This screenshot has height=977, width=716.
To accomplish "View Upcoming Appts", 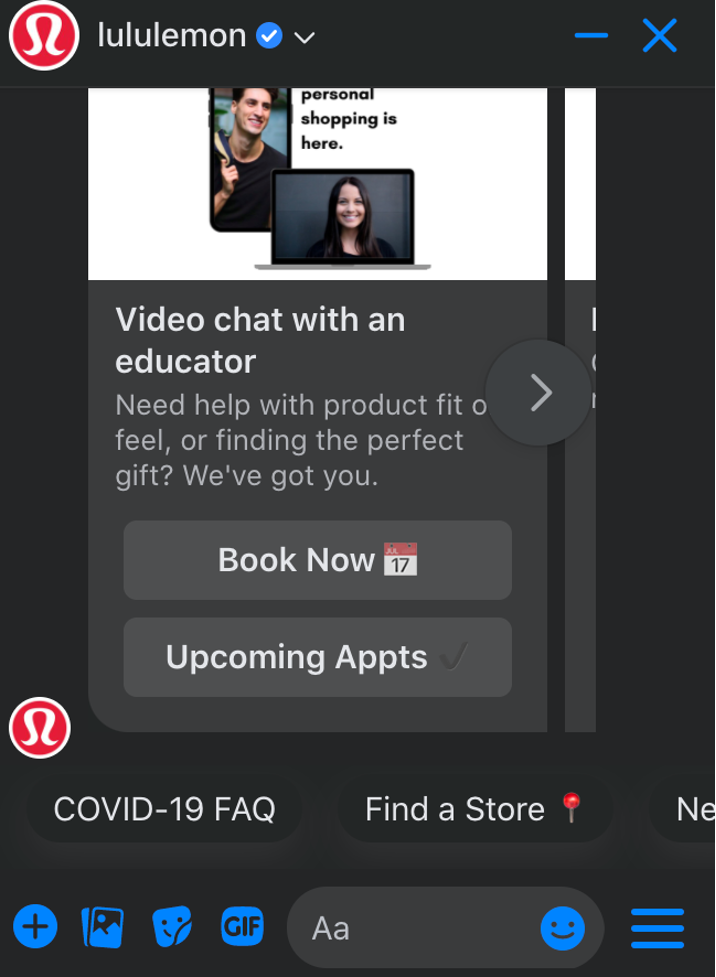I will [317, 657].
